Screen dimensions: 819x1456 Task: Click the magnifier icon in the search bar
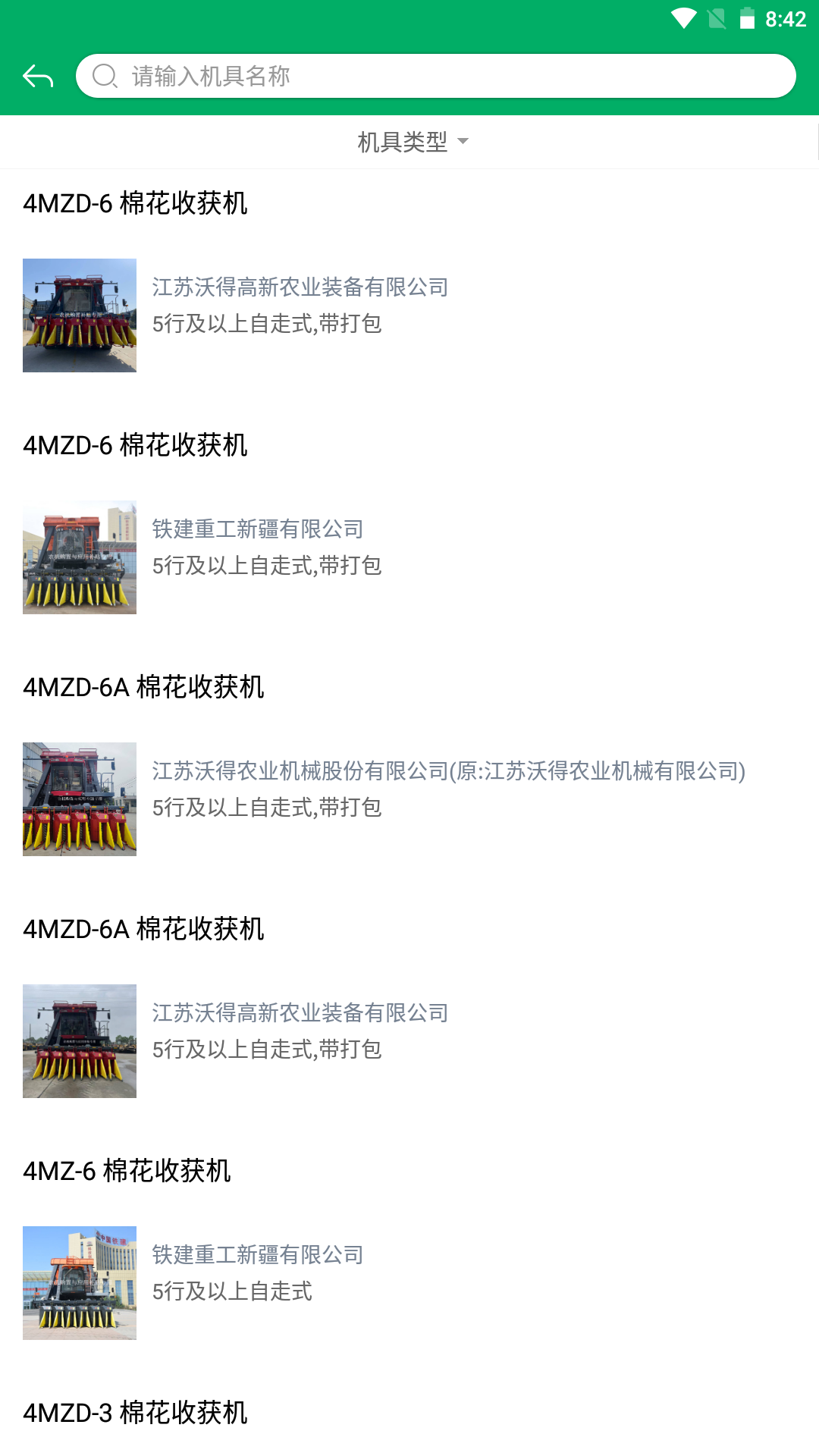point(105,76)
